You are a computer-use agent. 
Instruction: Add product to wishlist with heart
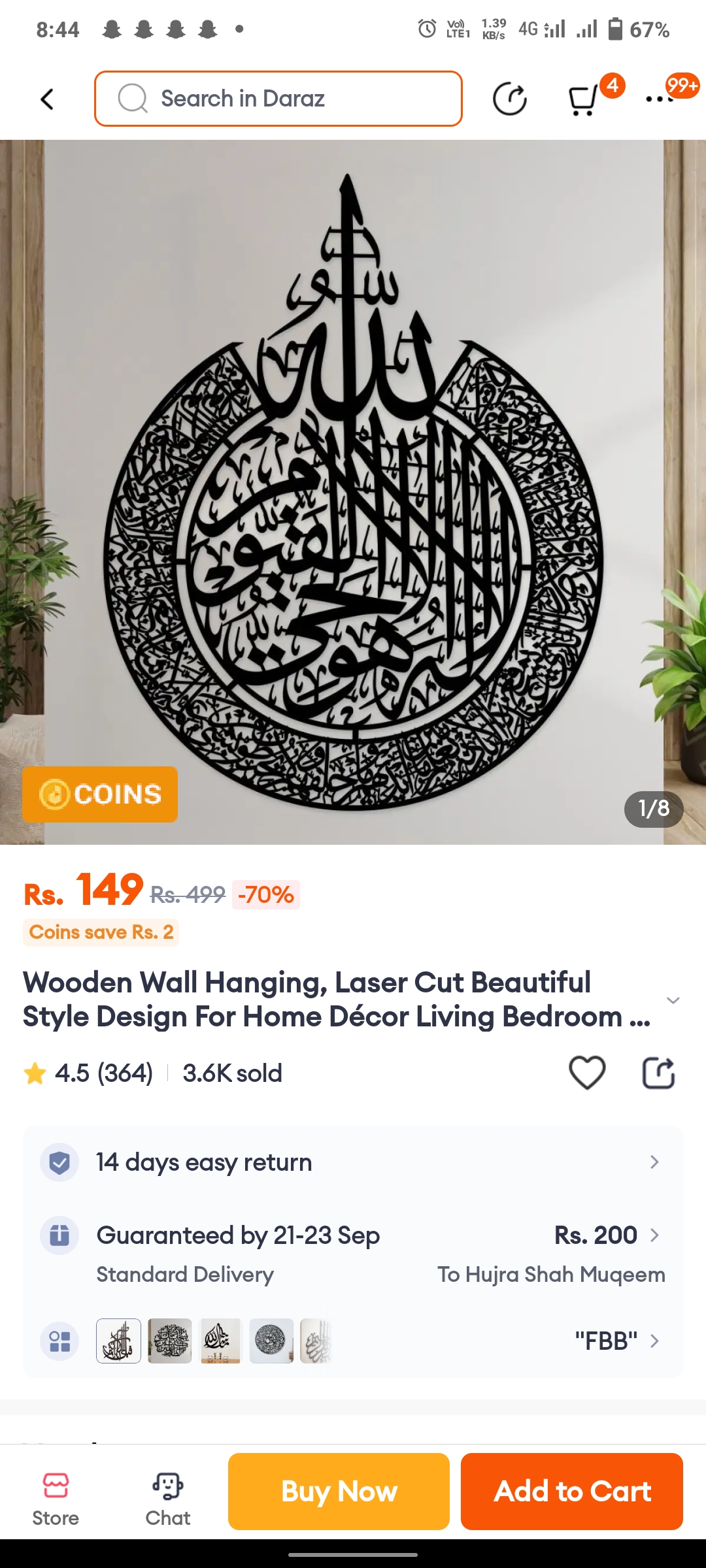[587, 1073]
